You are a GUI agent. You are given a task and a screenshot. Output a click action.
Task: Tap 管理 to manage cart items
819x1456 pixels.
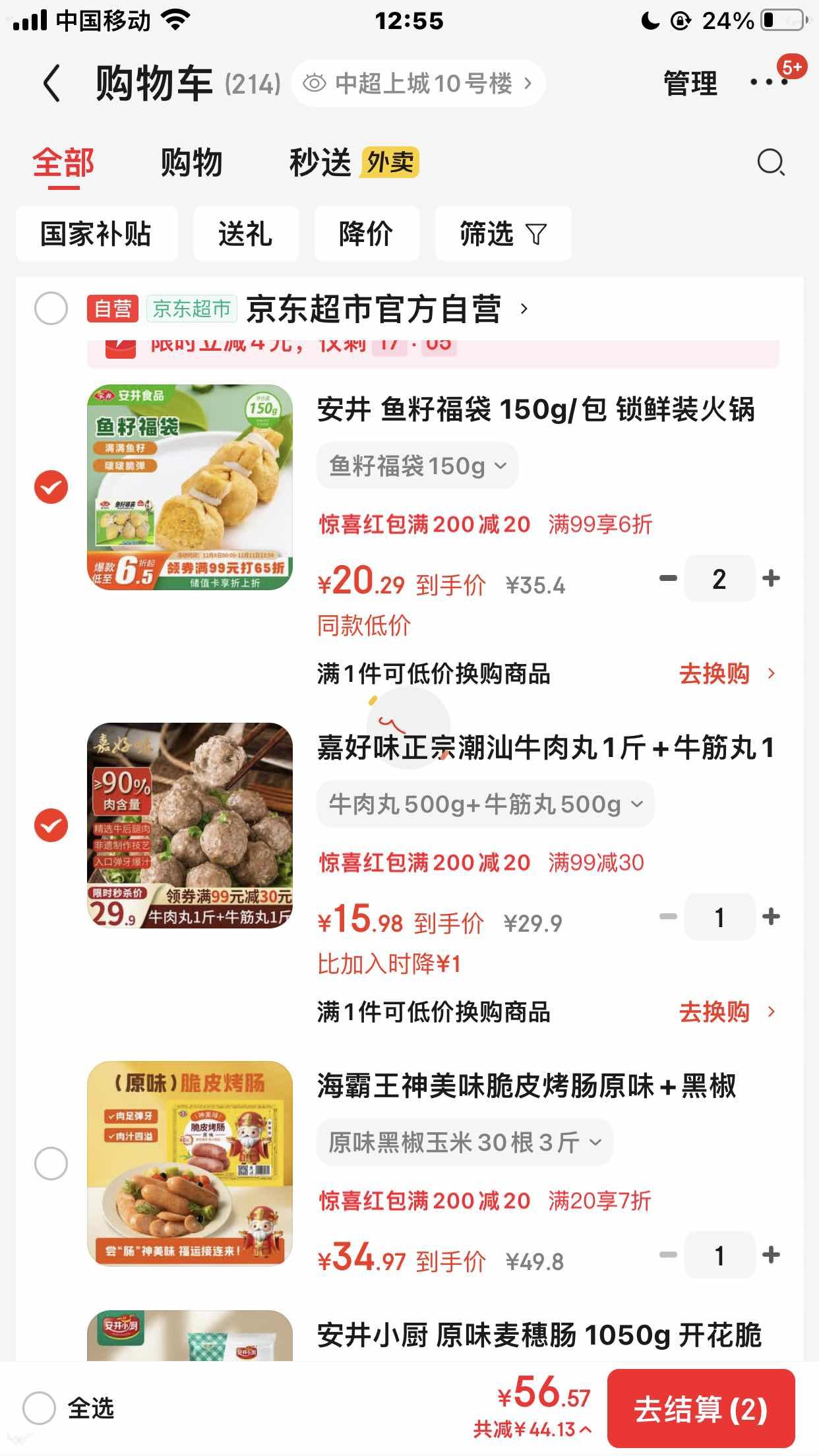690,84
